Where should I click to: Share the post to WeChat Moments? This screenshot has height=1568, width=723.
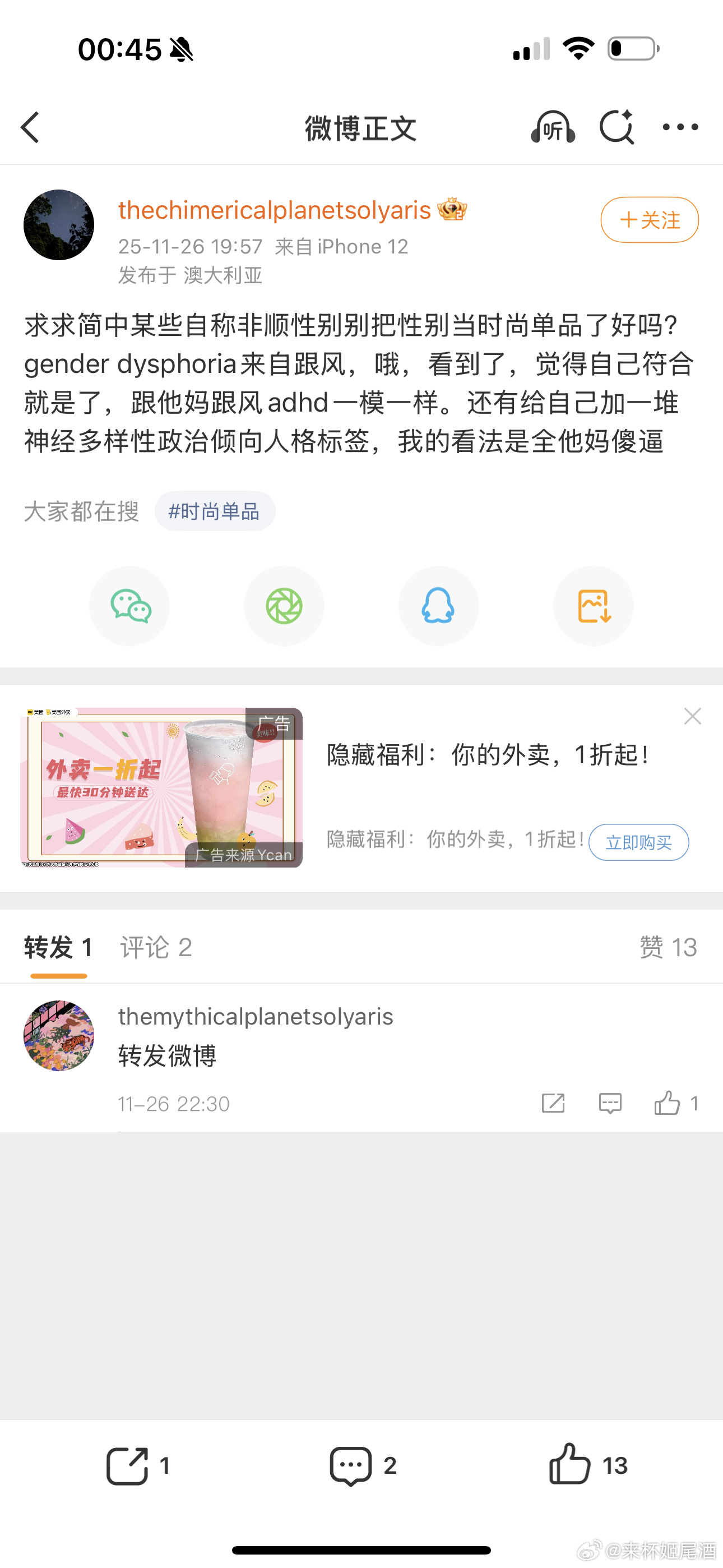click(x=284, y=606)
